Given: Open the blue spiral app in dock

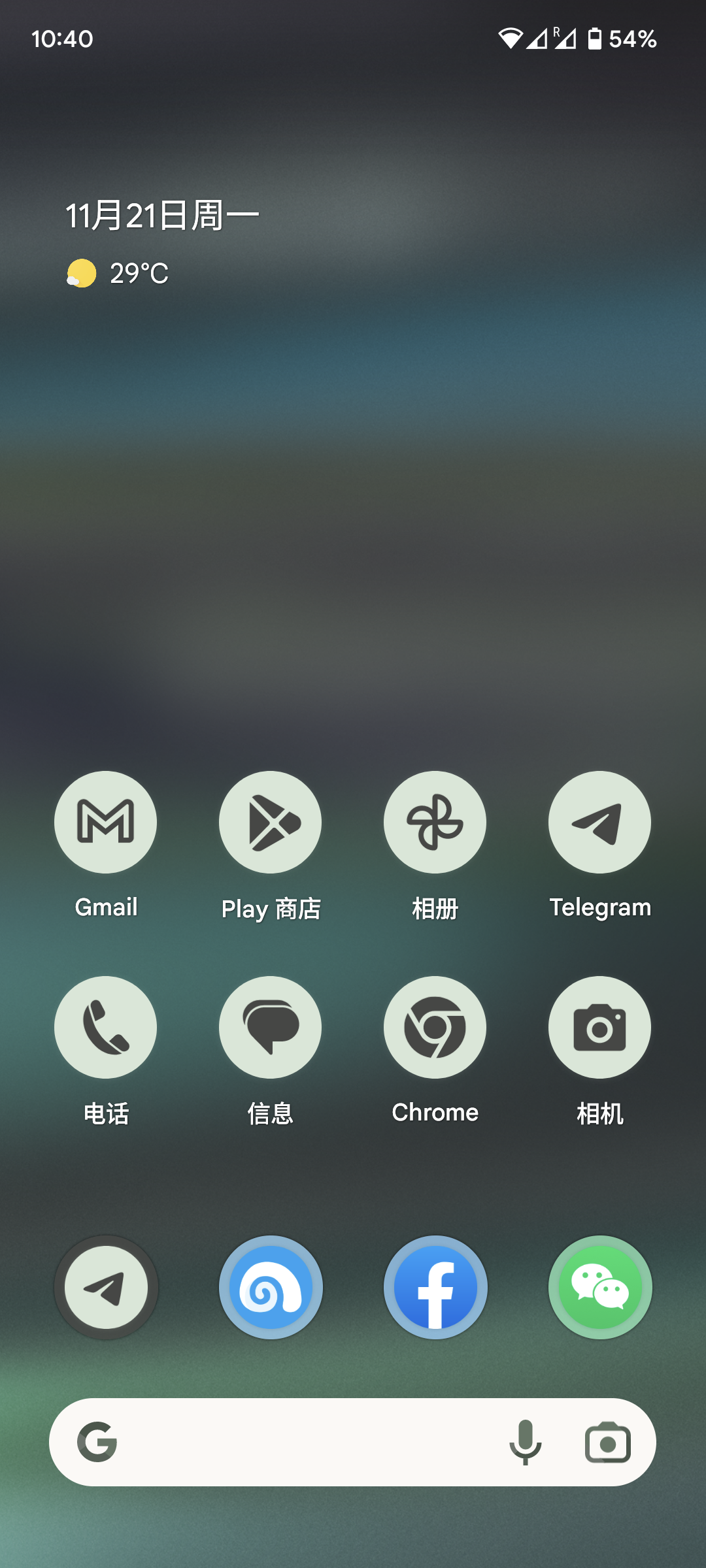Looking at the screenshot, I should 271,1287.
